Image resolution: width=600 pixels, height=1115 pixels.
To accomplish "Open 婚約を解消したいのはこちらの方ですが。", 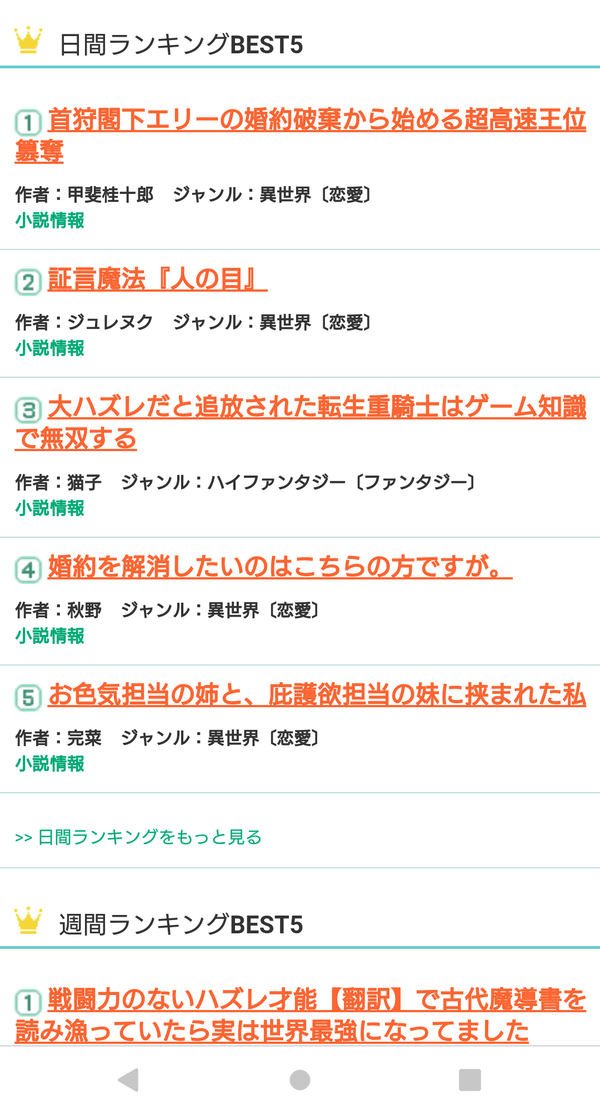I will (280, 567).
